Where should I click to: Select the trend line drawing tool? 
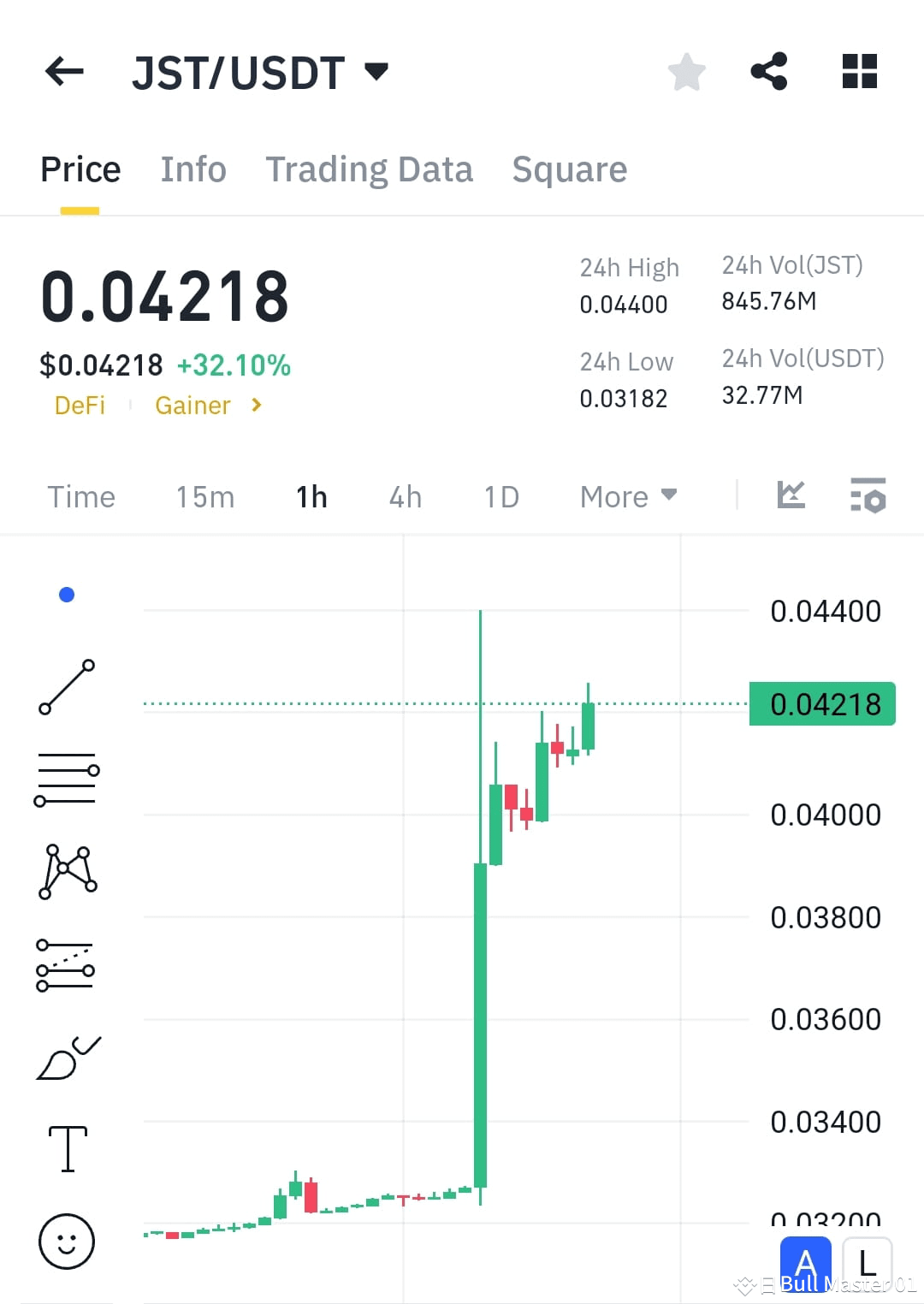67,689
